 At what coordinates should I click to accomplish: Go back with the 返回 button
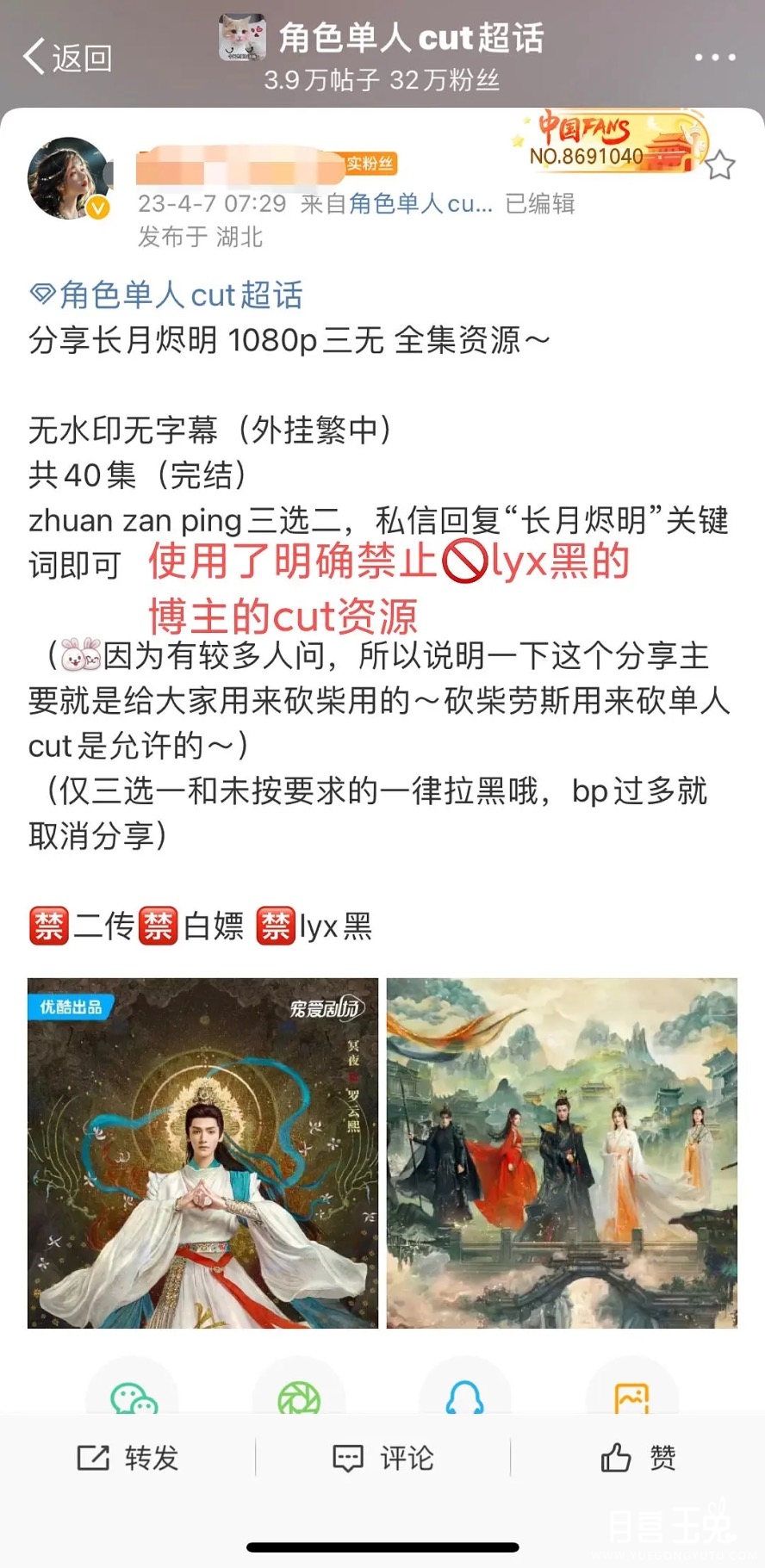pos(67,58)
